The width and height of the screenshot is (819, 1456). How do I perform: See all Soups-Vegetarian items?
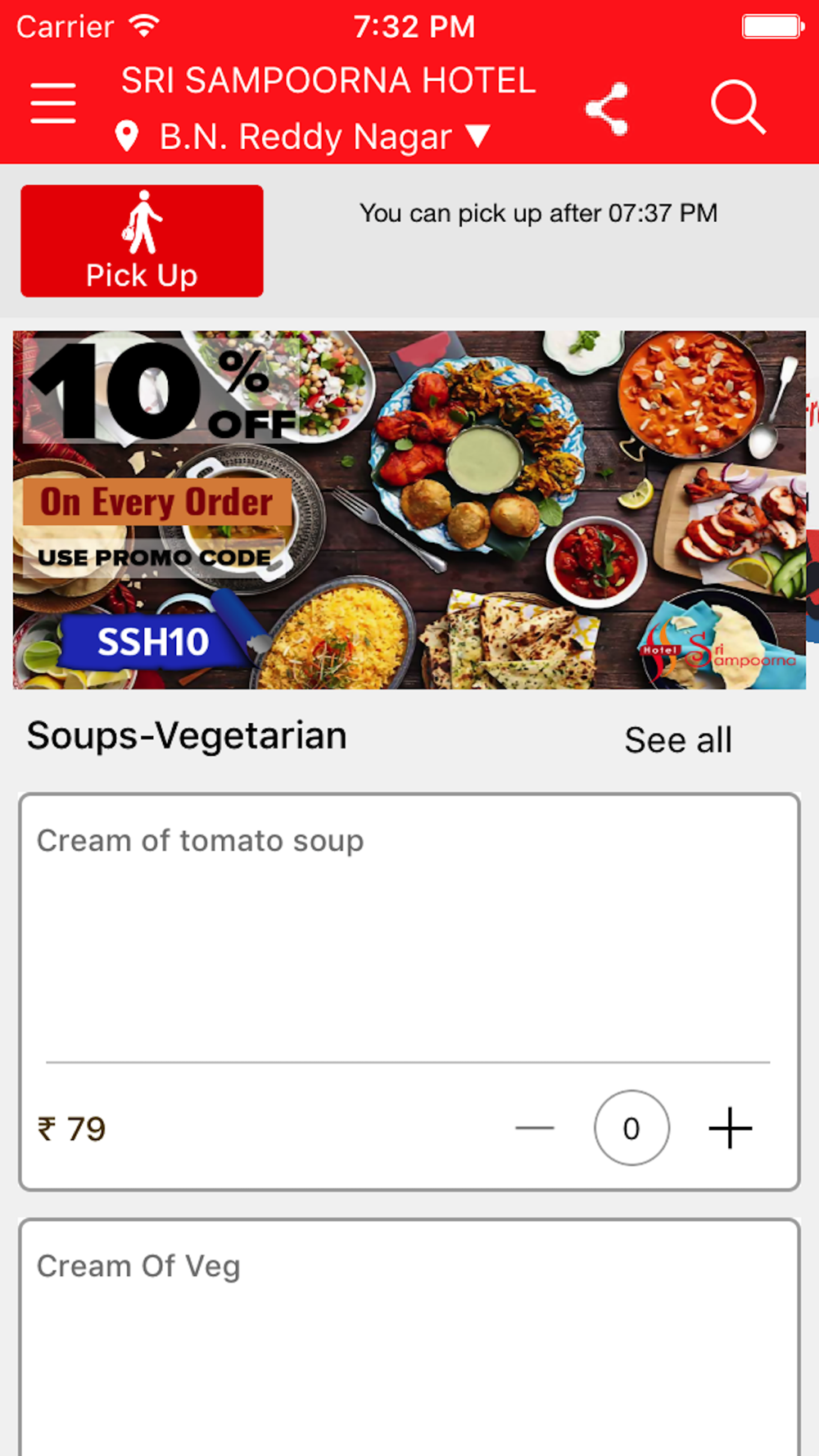677,739
